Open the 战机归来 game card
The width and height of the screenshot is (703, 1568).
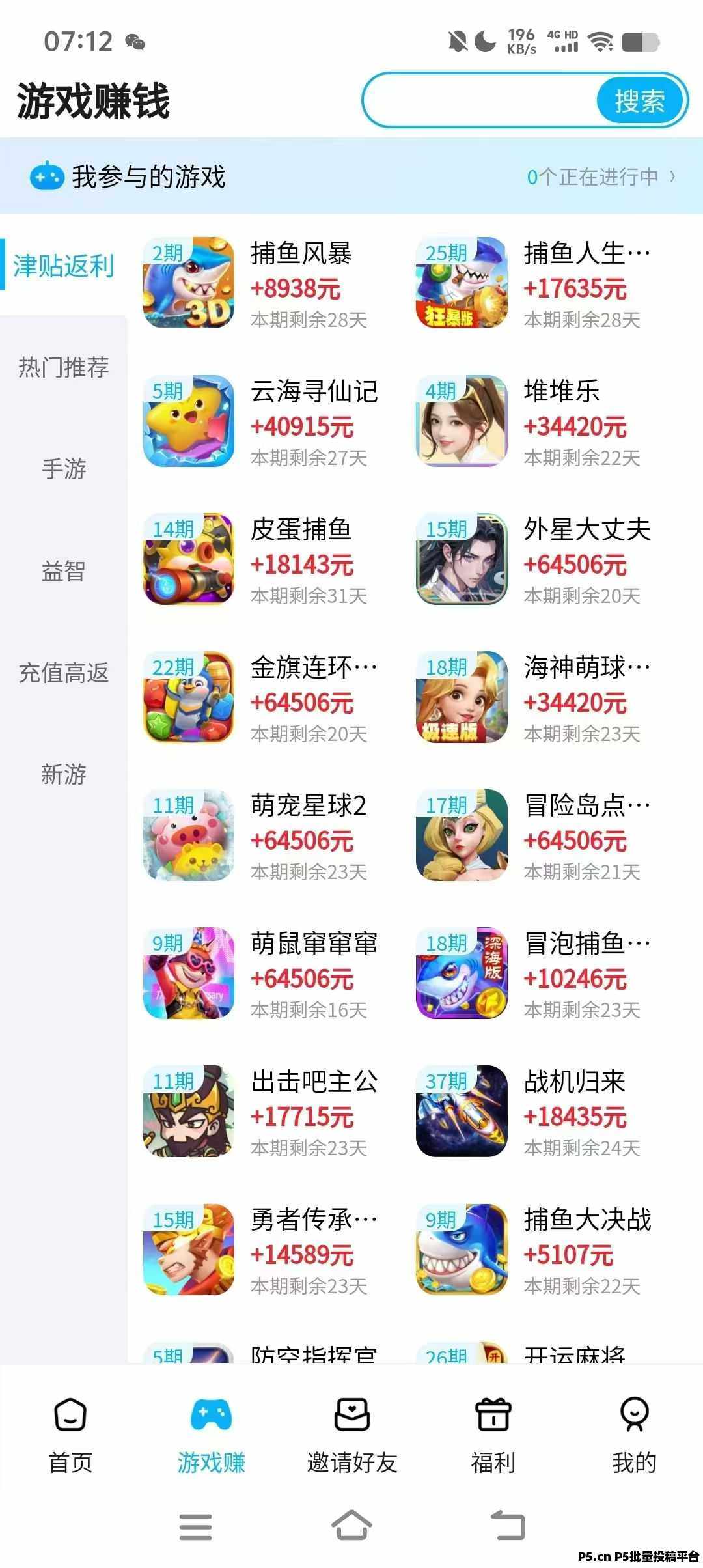pyautogui.click(x=534, y=1112)
